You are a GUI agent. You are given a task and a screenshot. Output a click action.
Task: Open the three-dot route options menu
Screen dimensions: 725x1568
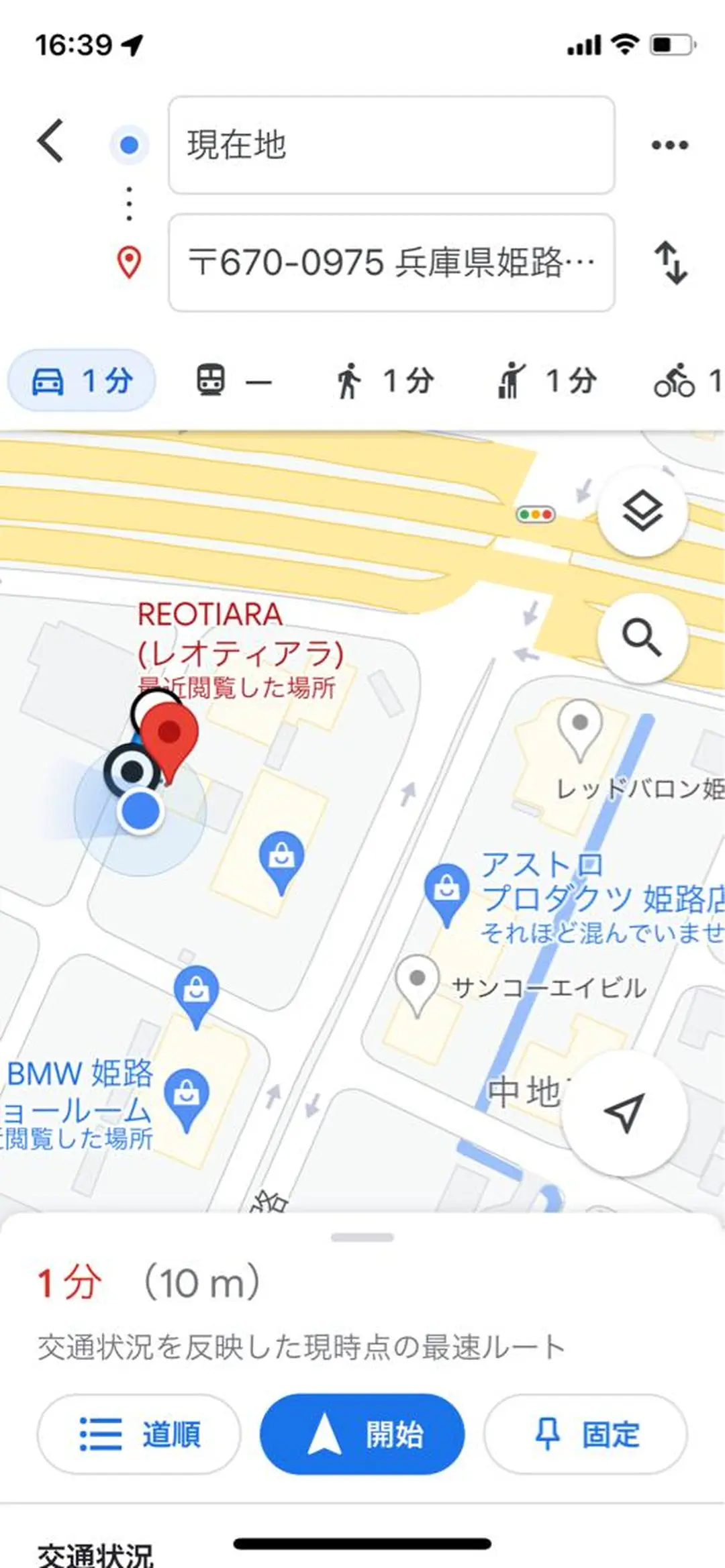click(x=669, y=144)
